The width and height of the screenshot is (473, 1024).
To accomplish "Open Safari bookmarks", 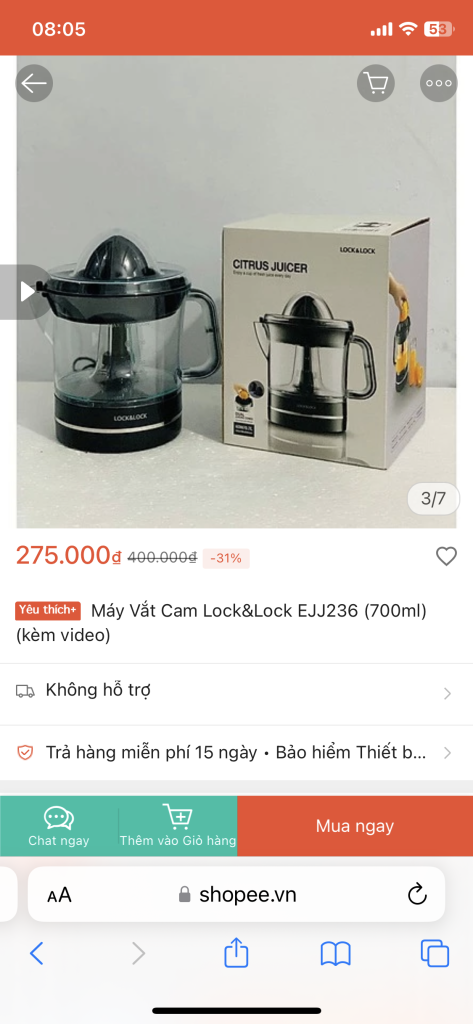I will point(336,954).
